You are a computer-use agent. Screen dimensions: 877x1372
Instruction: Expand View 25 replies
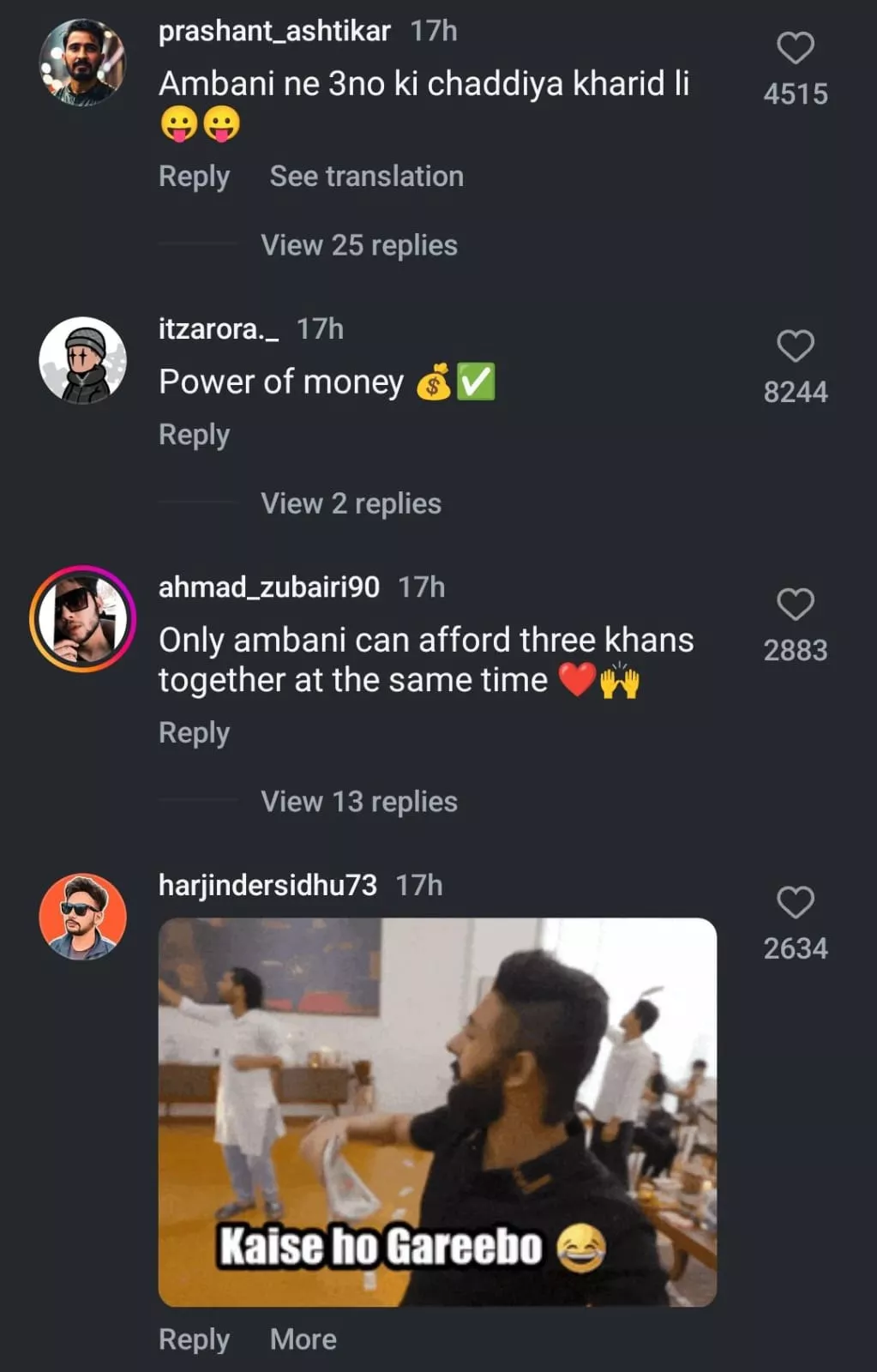coord(358,245)
